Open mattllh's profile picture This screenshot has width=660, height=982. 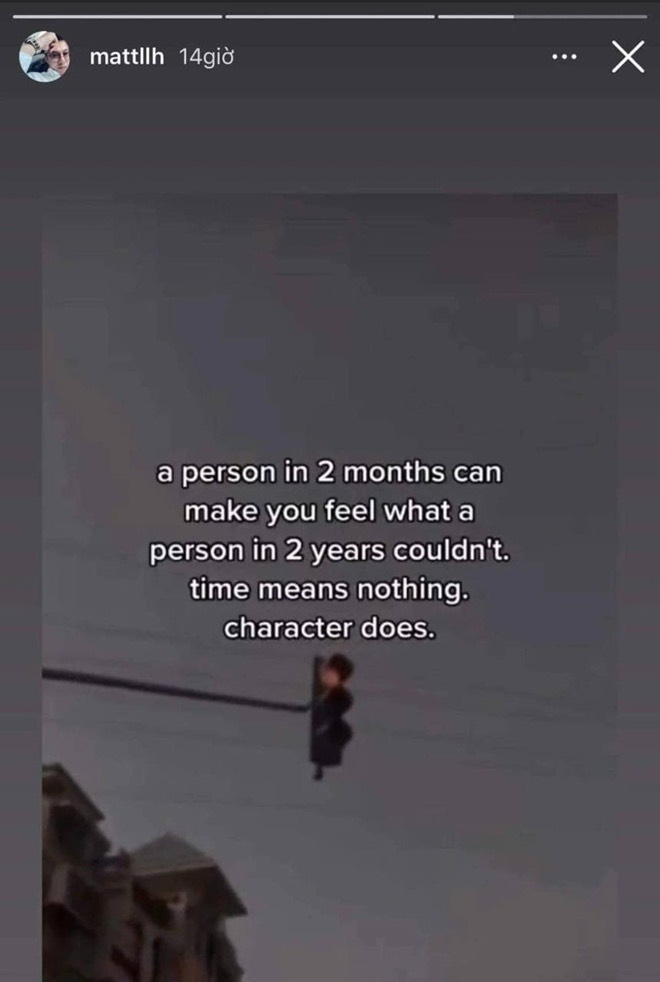[45, 57]
